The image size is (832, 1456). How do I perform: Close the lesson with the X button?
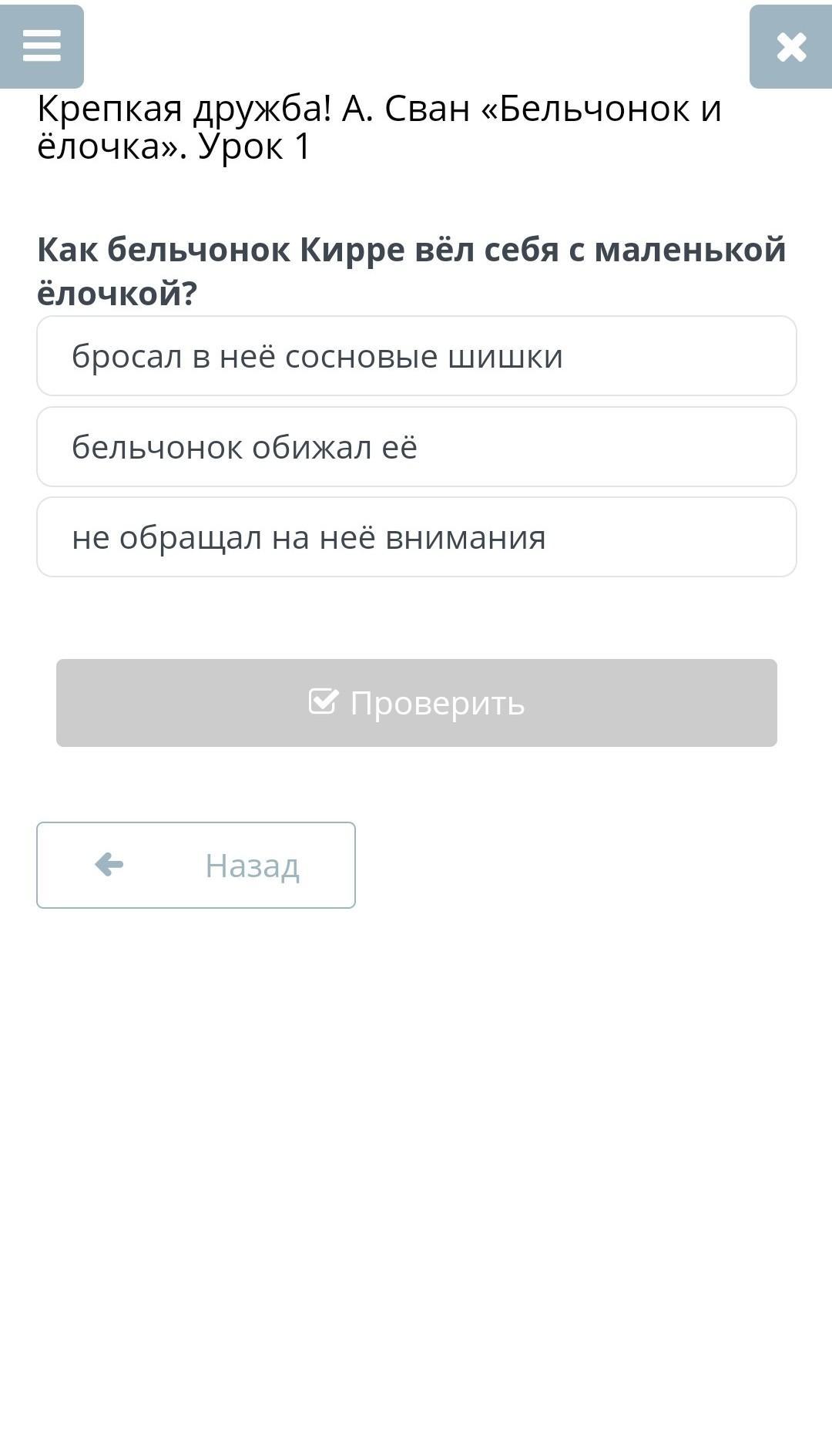click(790, 47)
